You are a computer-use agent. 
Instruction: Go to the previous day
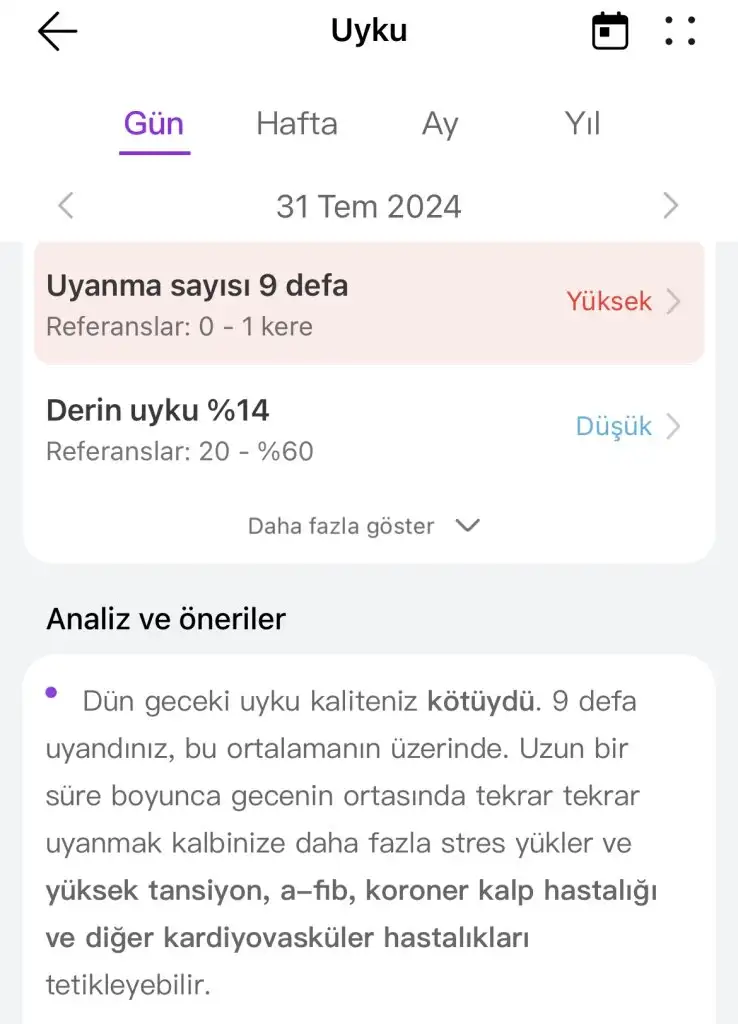(x=66, y=206)
